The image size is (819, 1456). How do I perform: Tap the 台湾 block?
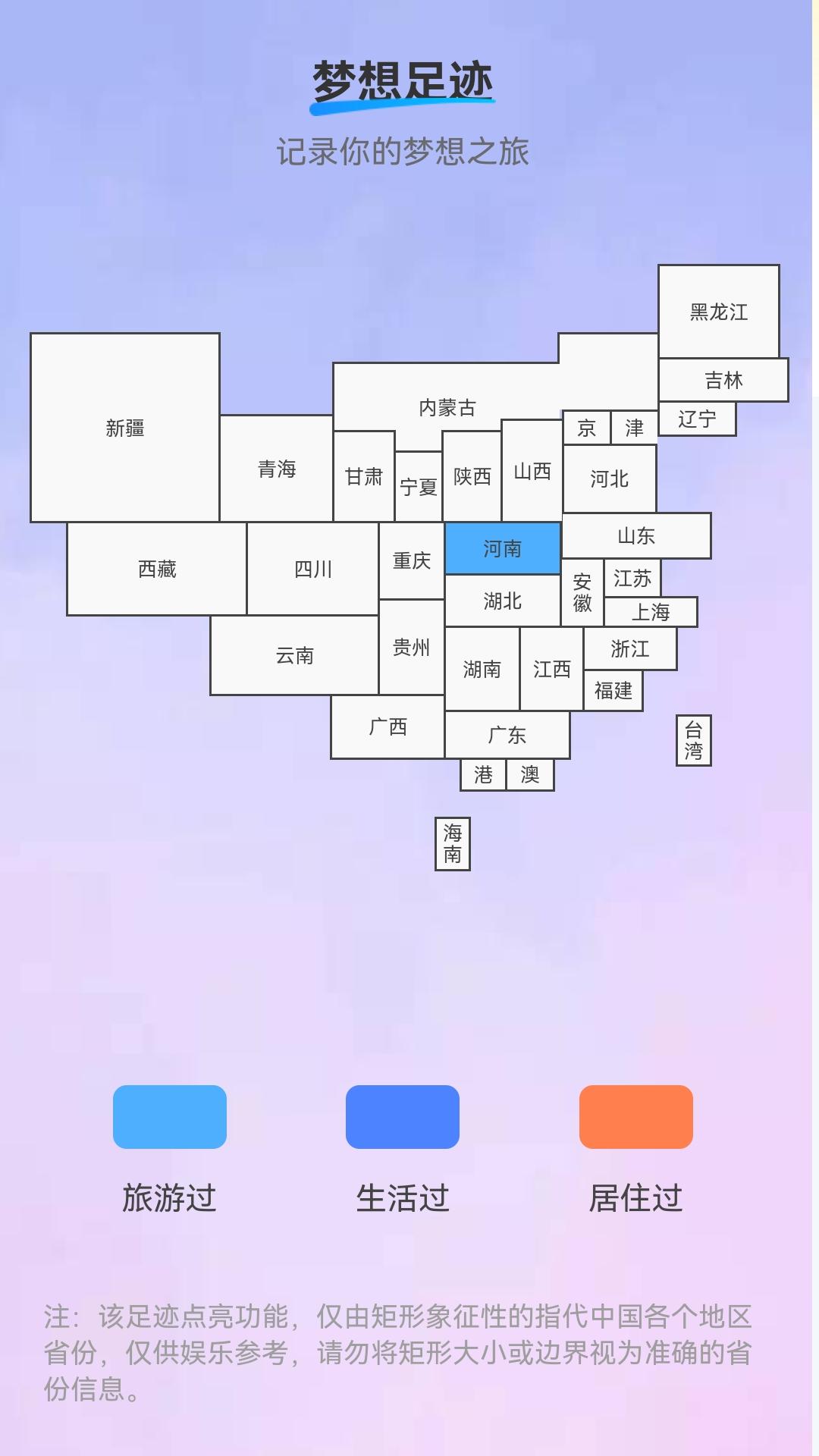click(693, 740)
